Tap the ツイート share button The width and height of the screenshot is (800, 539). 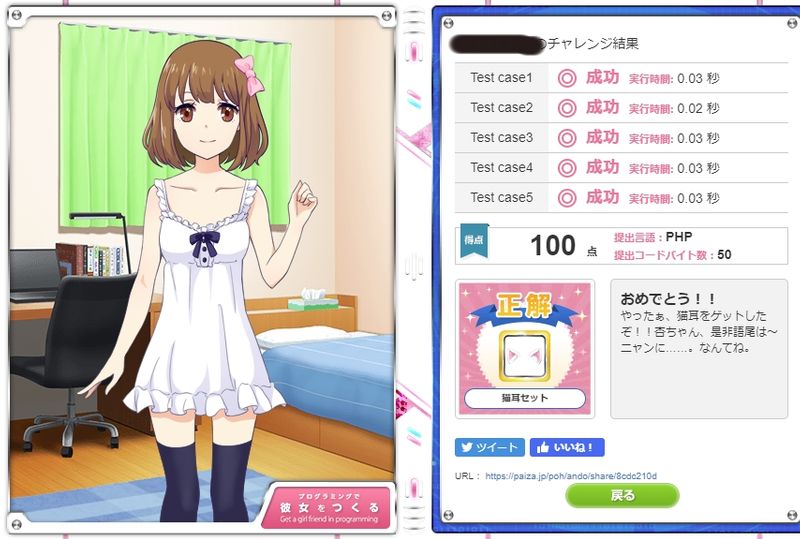click(489, 447)
